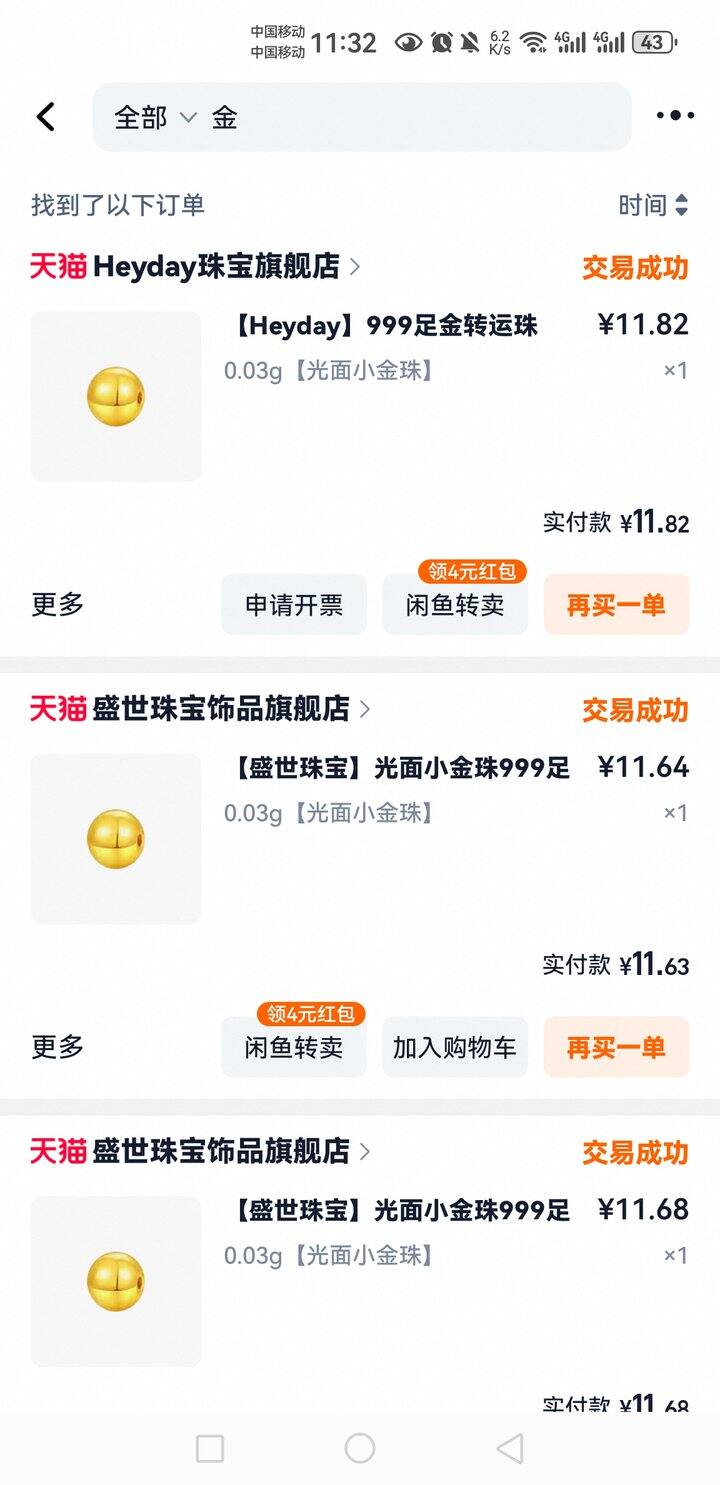Tap 再买一单 for the Heyday order
The width and height of the screenshot is (720, 1485).
(x=616, y=605)
